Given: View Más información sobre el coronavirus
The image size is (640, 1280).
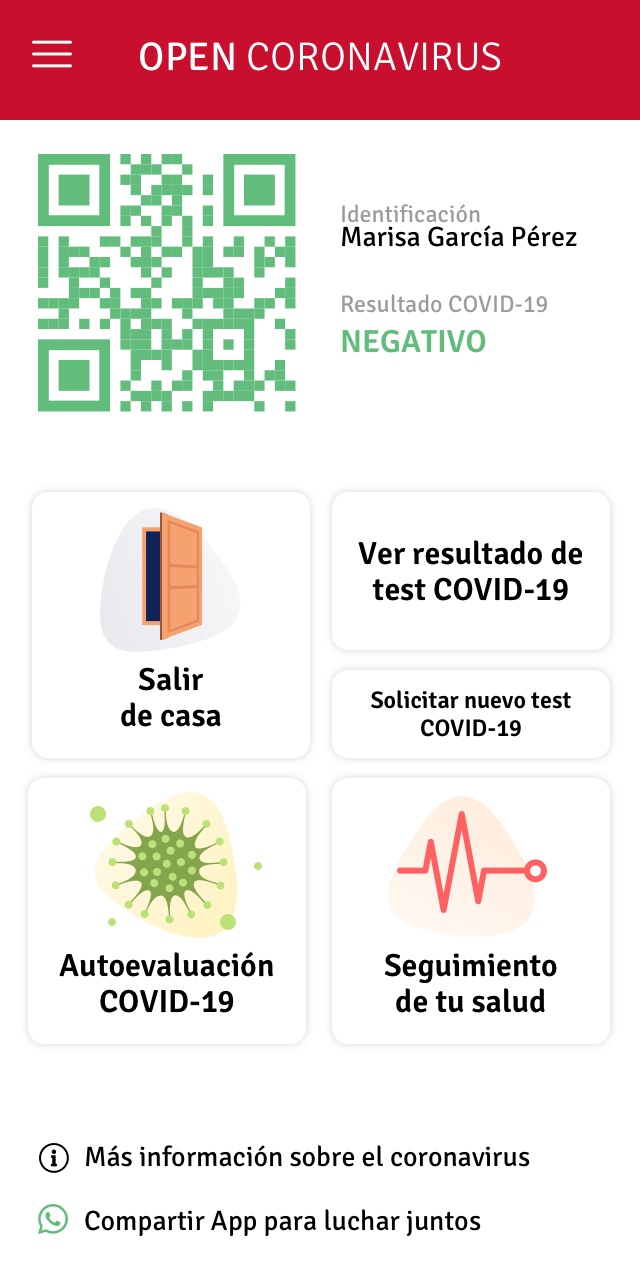Looking at the screenshot, I should (x=306, y=1158).
